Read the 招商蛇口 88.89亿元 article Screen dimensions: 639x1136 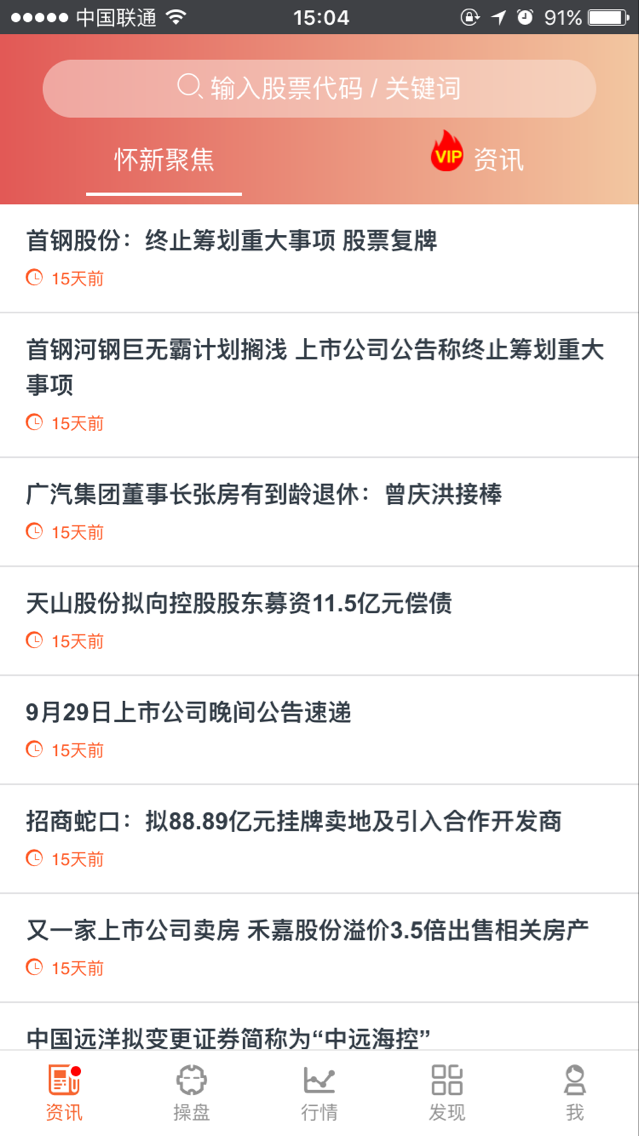tap(320, 839)
